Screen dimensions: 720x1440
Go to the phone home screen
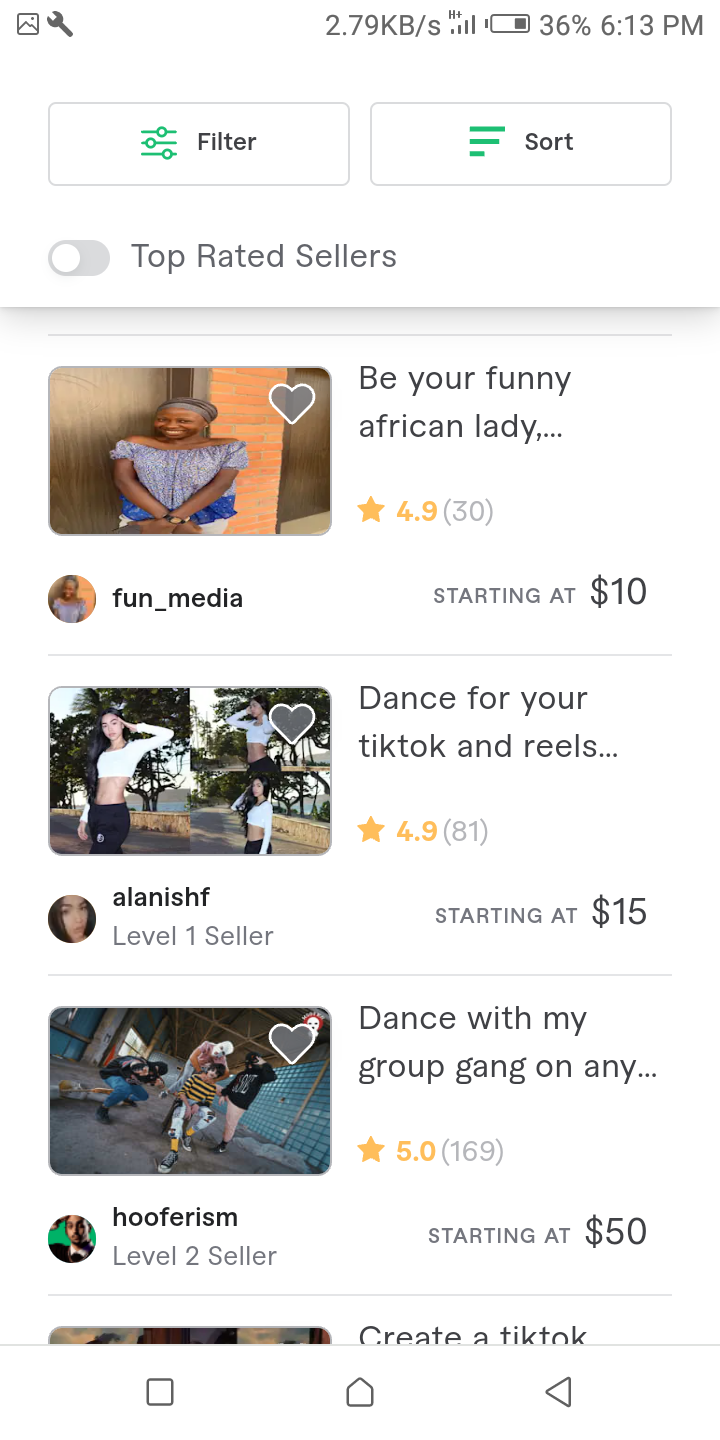point(360,1392)
